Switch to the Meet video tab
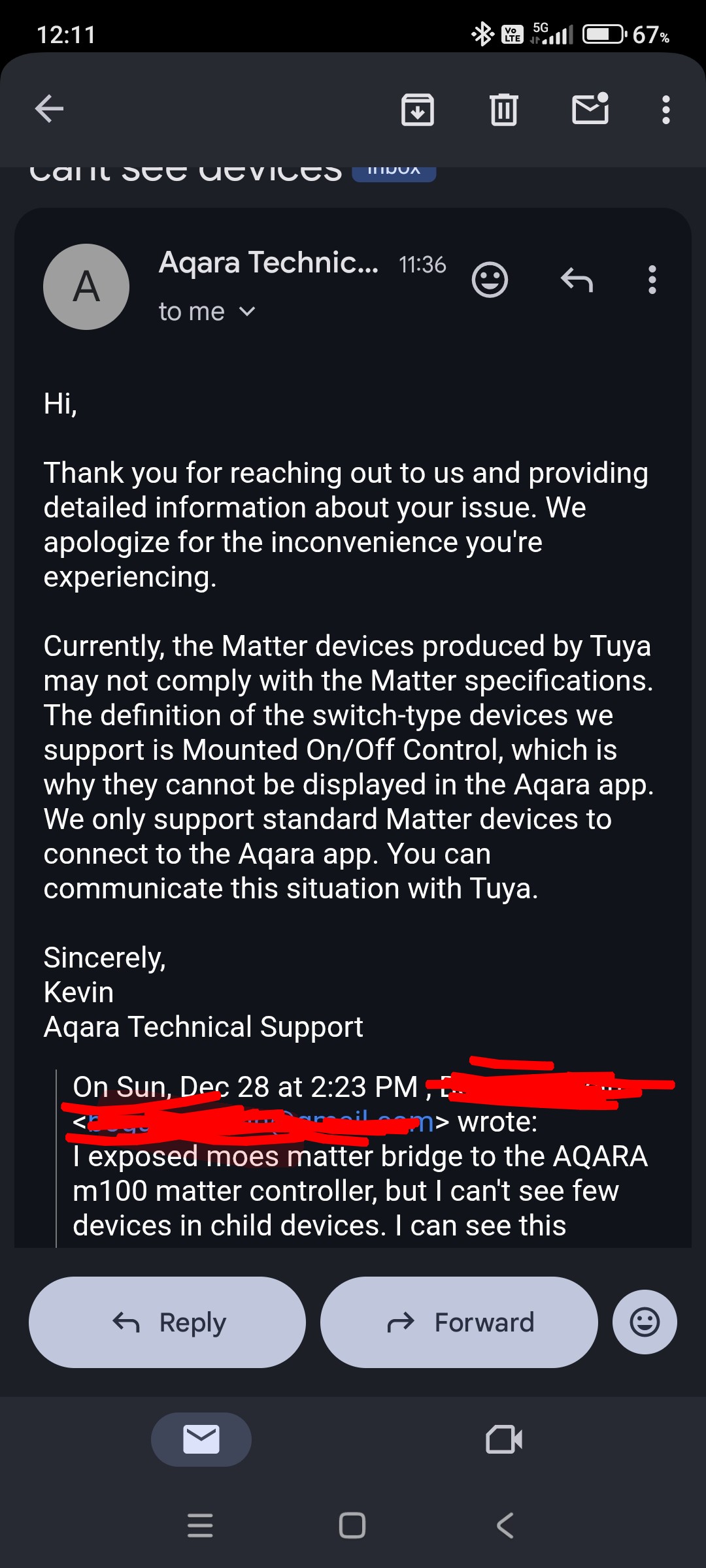Screen dimensions: 706x1568 [x=504, y=1439]
